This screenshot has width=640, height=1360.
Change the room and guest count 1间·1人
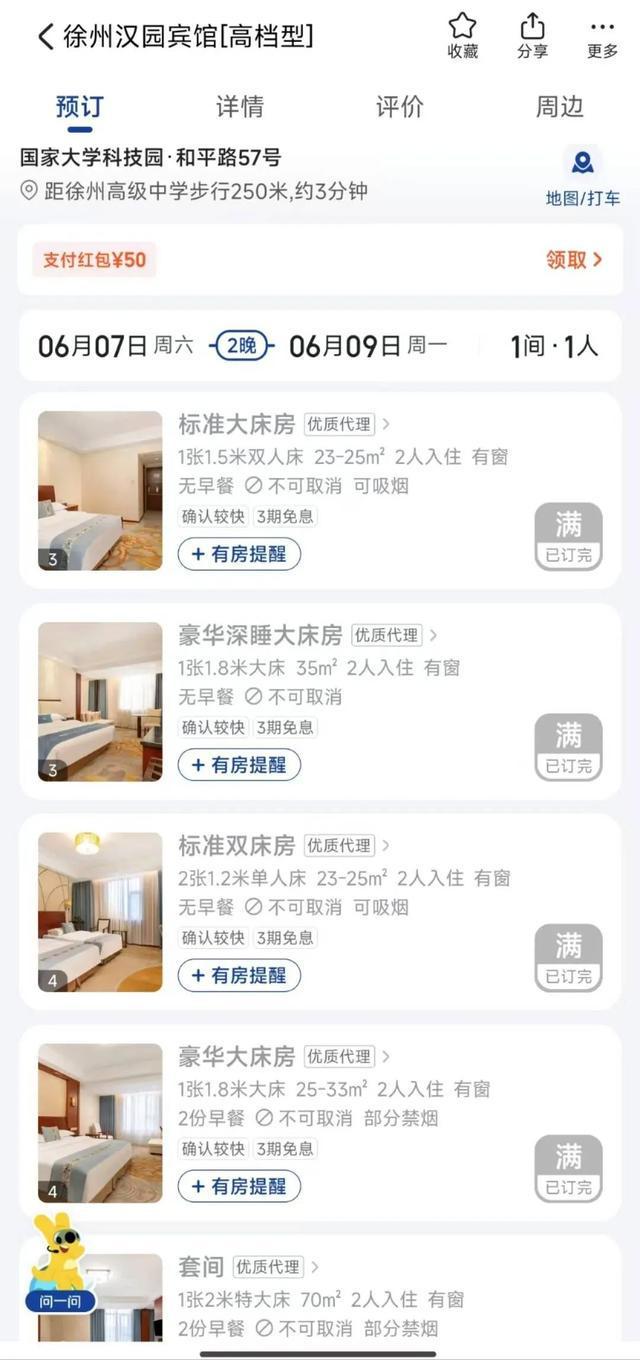554,347
